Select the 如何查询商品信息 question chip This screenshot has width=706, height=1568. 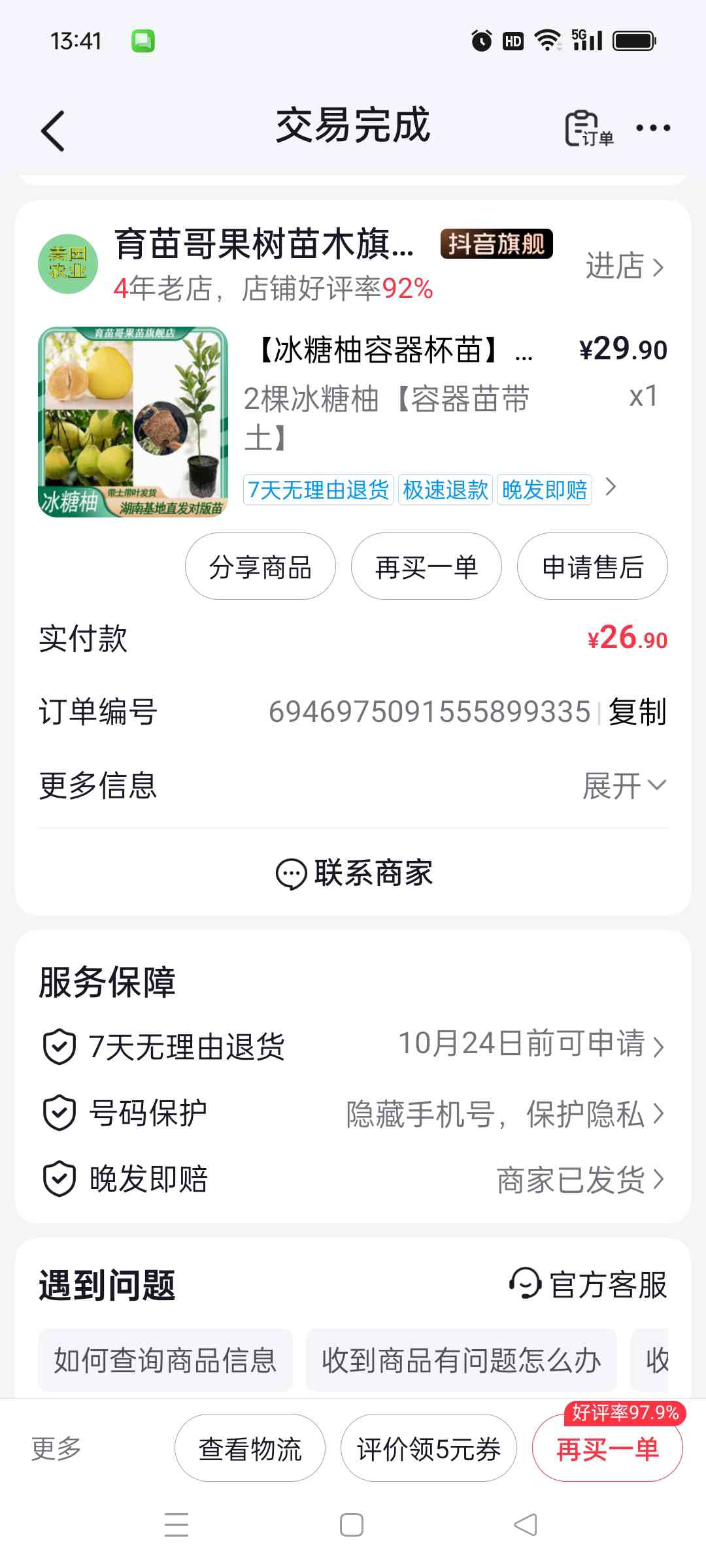[165, 1360]
